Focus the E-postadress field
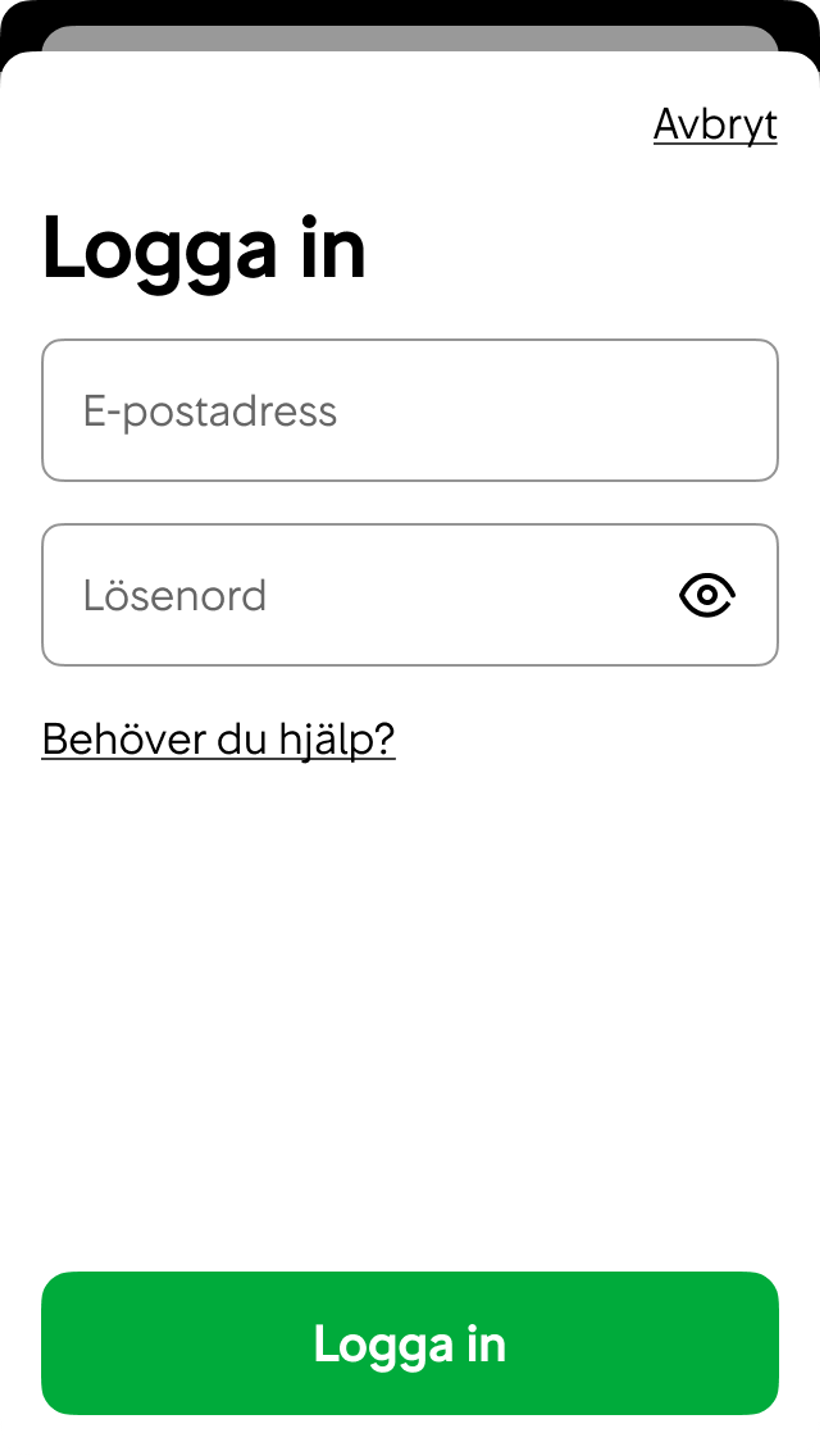820x1456 pixels. (410, 410)
